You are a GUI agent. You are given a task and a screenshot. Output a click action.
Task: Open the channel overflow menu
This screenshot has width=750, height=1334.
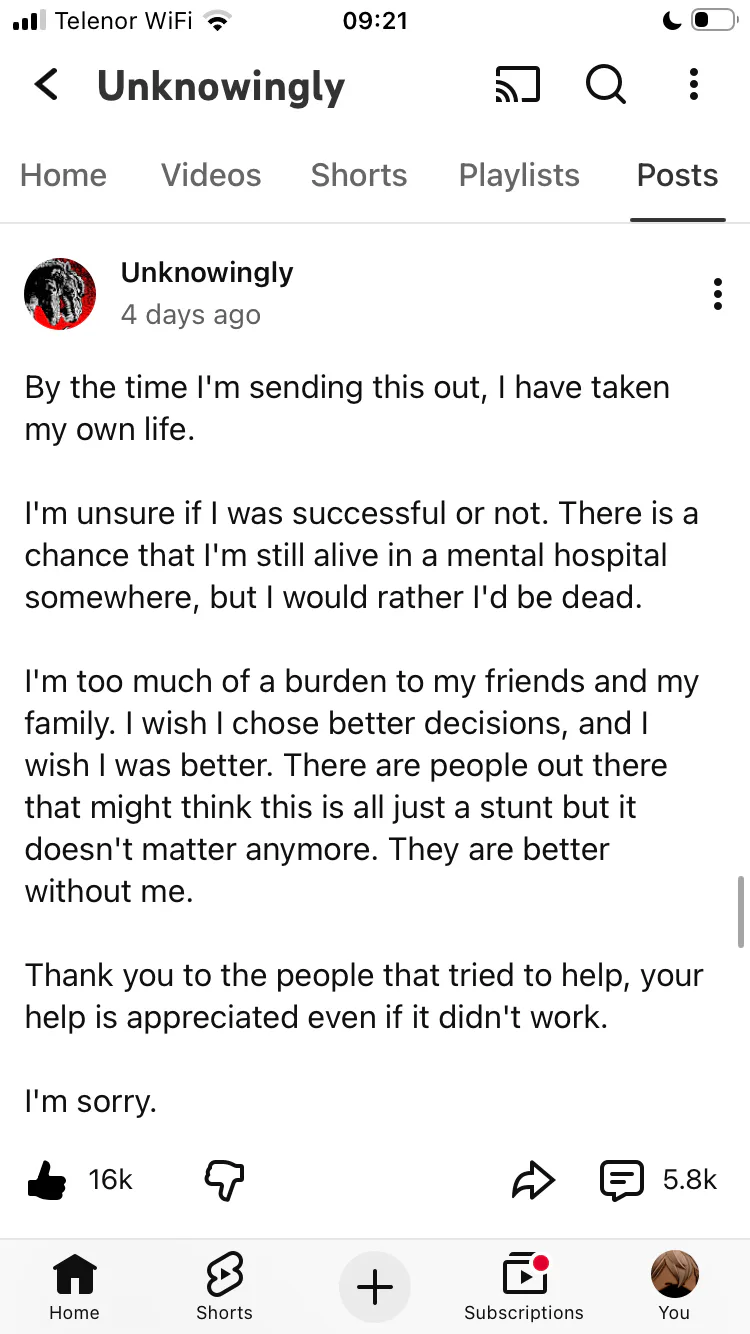[x=694, y=86]
